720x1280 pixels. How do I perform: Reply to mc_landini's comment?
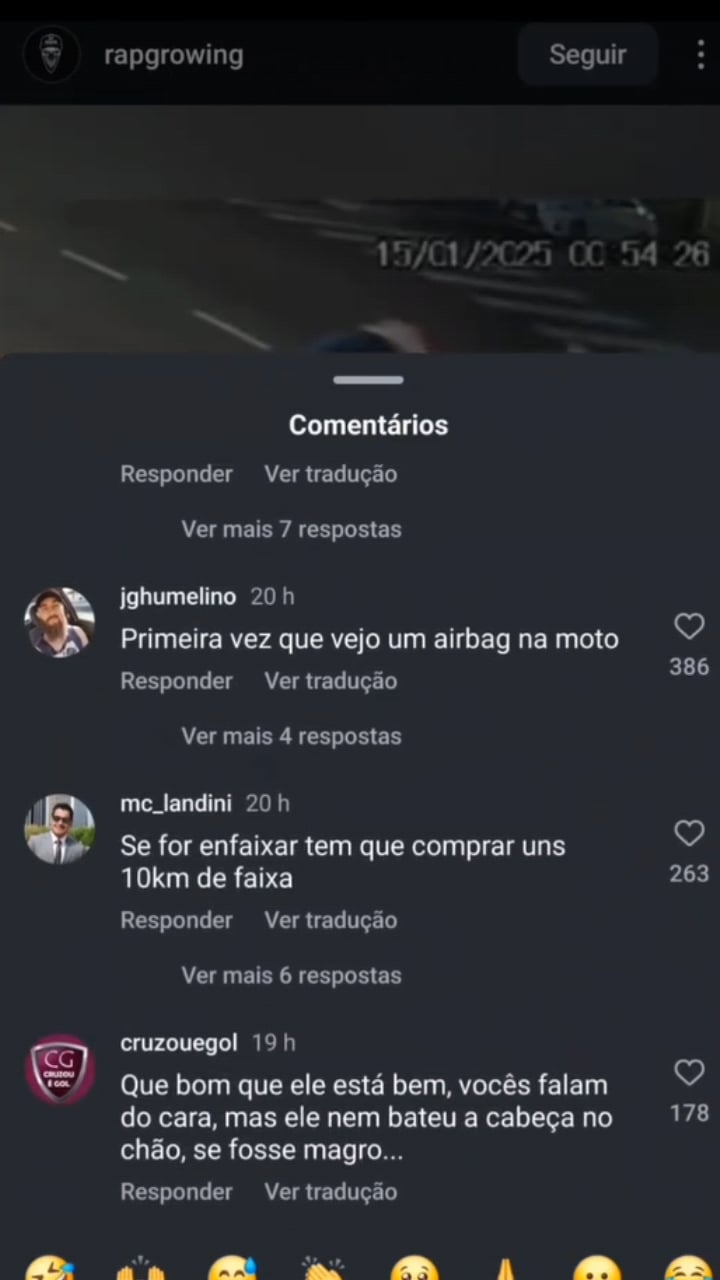coord(176,920)
